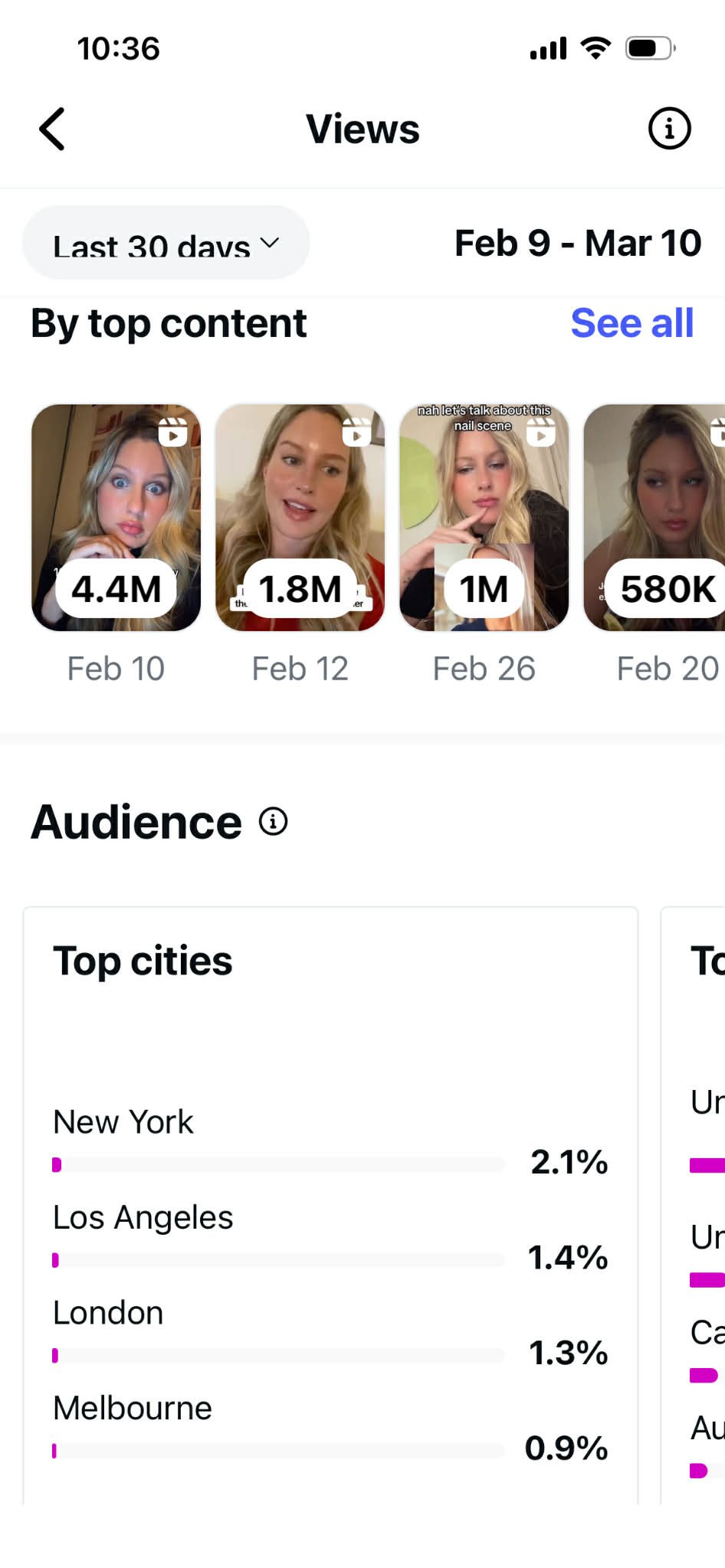Tap See all top content
The image size is (725, 1568).
click(x=632, y=323)
